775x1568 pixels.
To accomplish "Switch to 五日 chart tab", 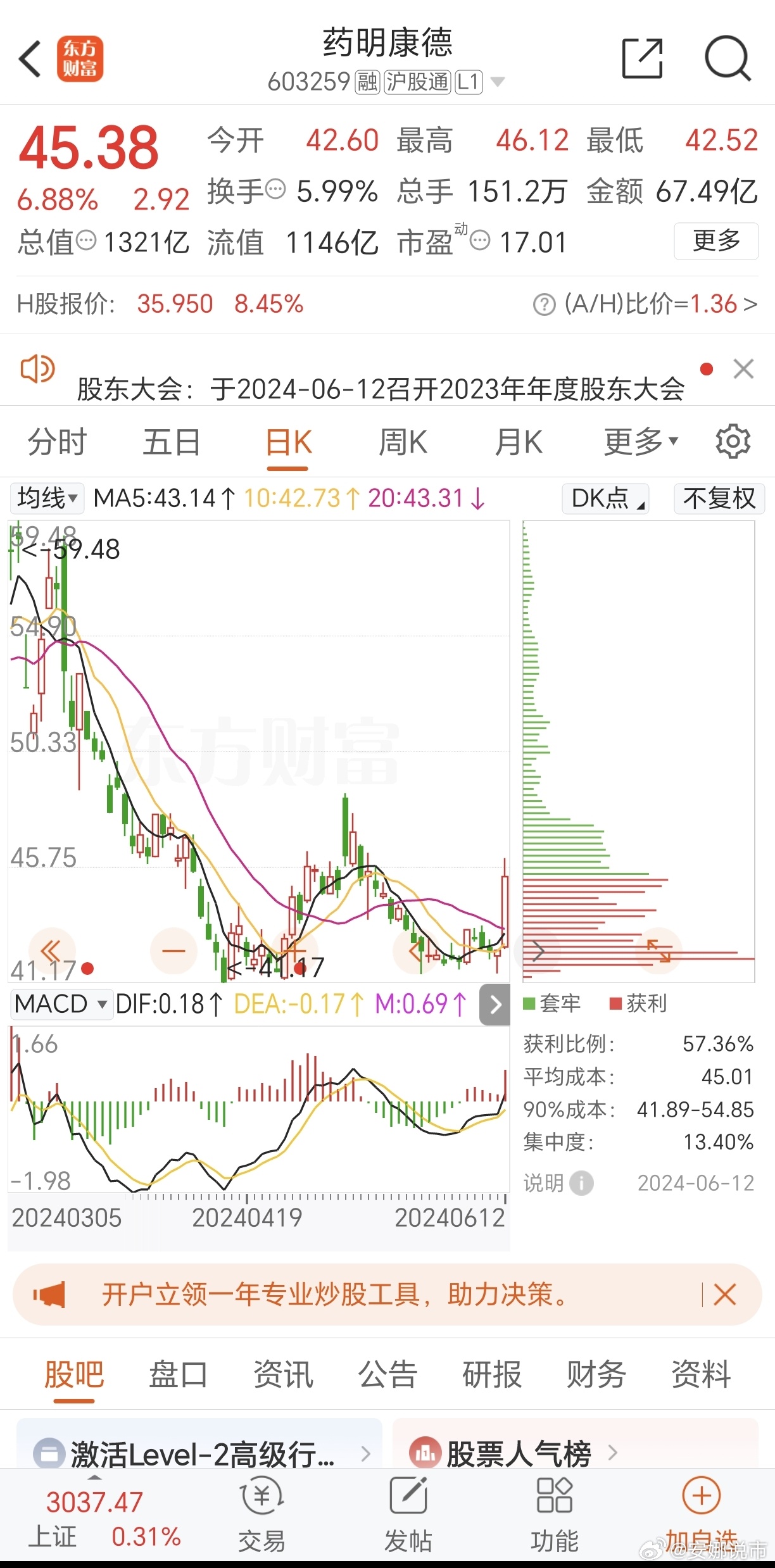I will [x=172, y=442].
